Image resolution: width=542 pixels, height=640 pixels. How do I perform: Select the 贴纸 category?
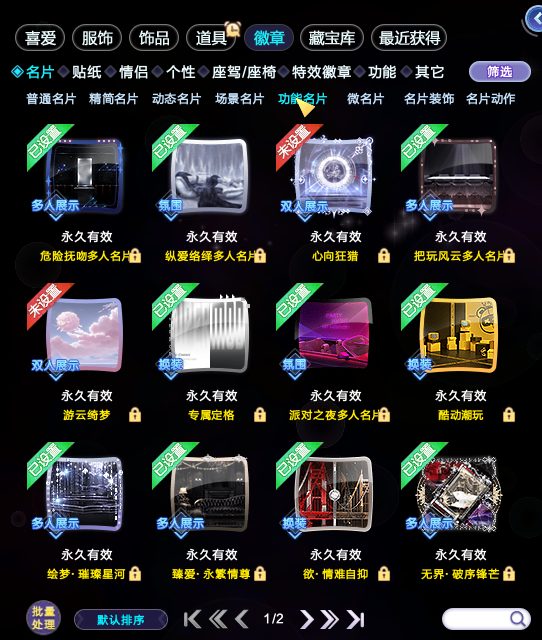(x=87, y=72)
